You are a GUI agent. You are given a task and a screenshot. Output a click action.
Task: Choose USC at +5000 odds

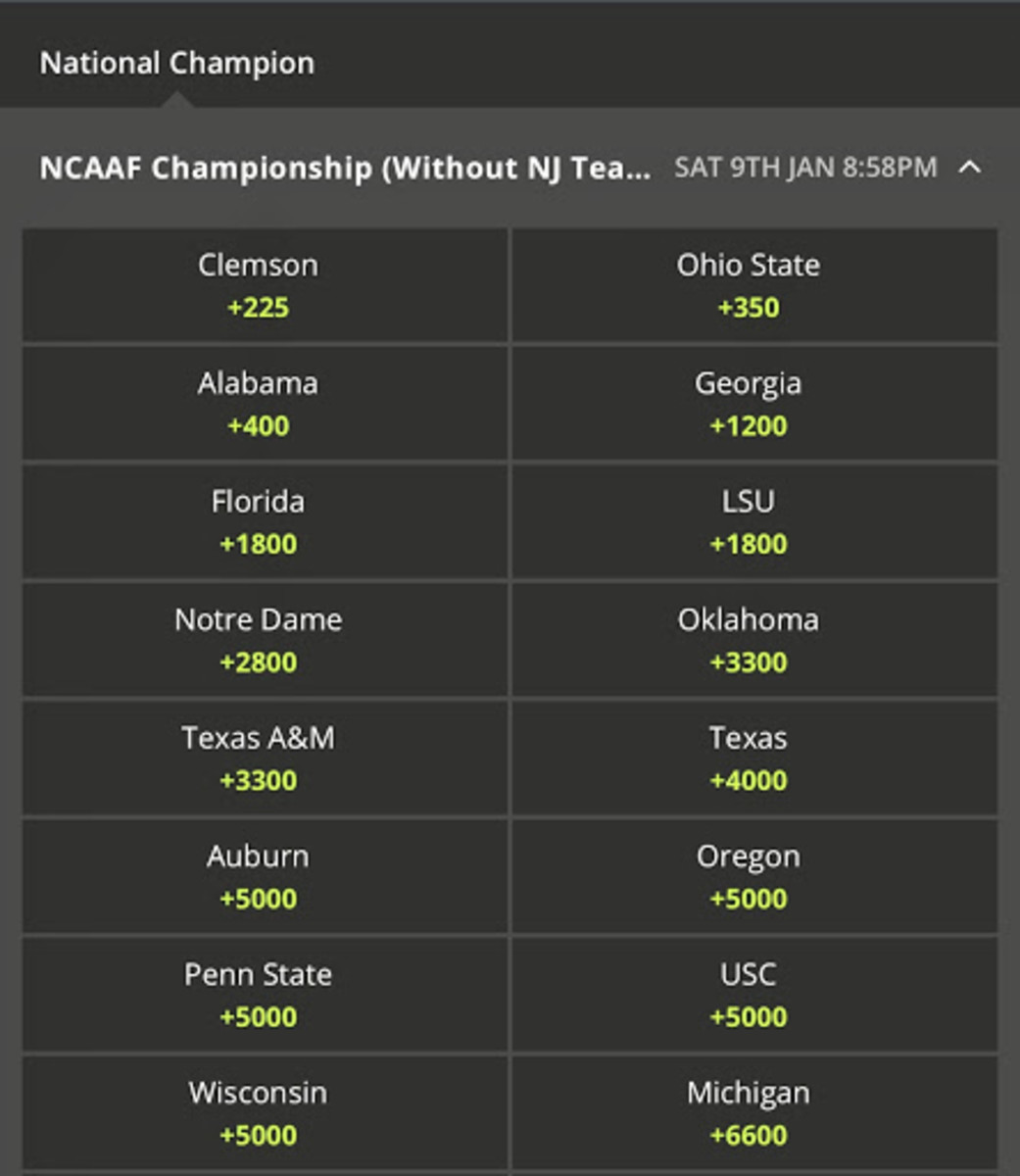(x=749, y=994)
